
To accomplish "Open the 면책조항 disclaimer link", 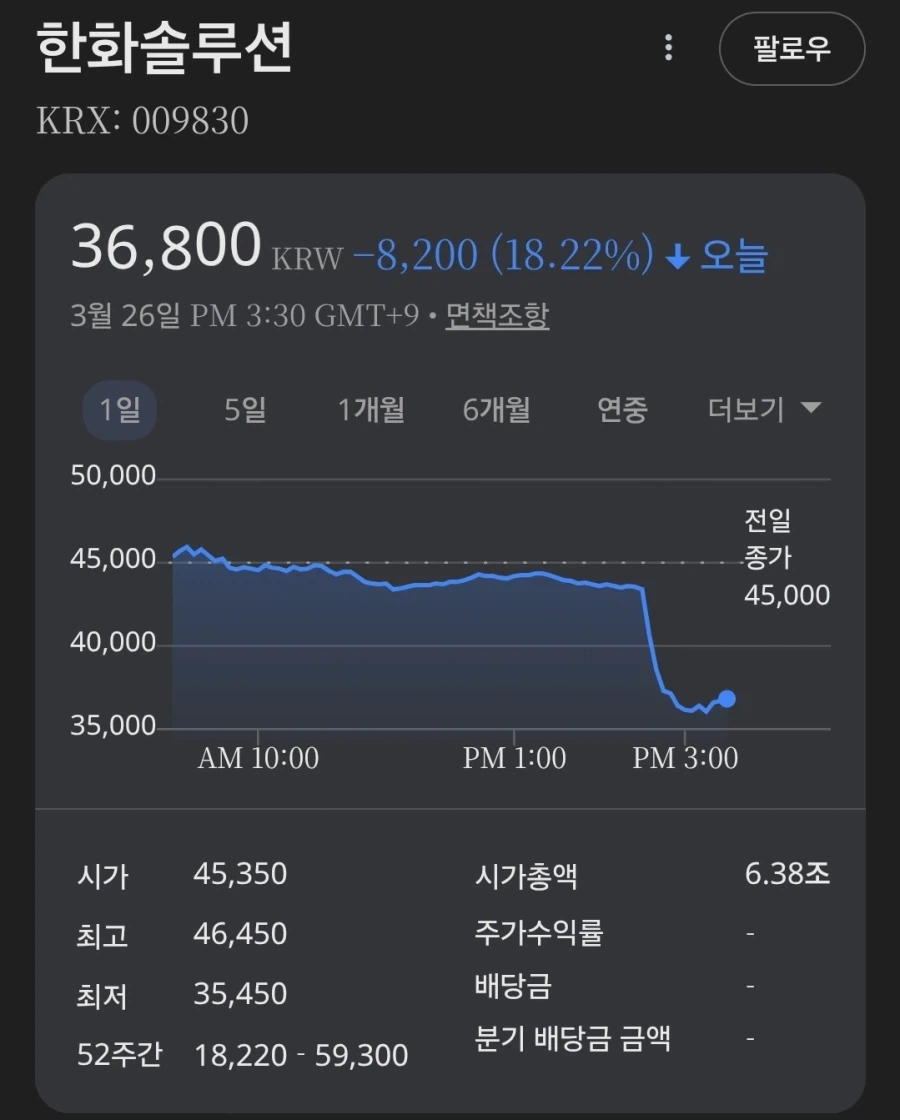I will [498, 318].
